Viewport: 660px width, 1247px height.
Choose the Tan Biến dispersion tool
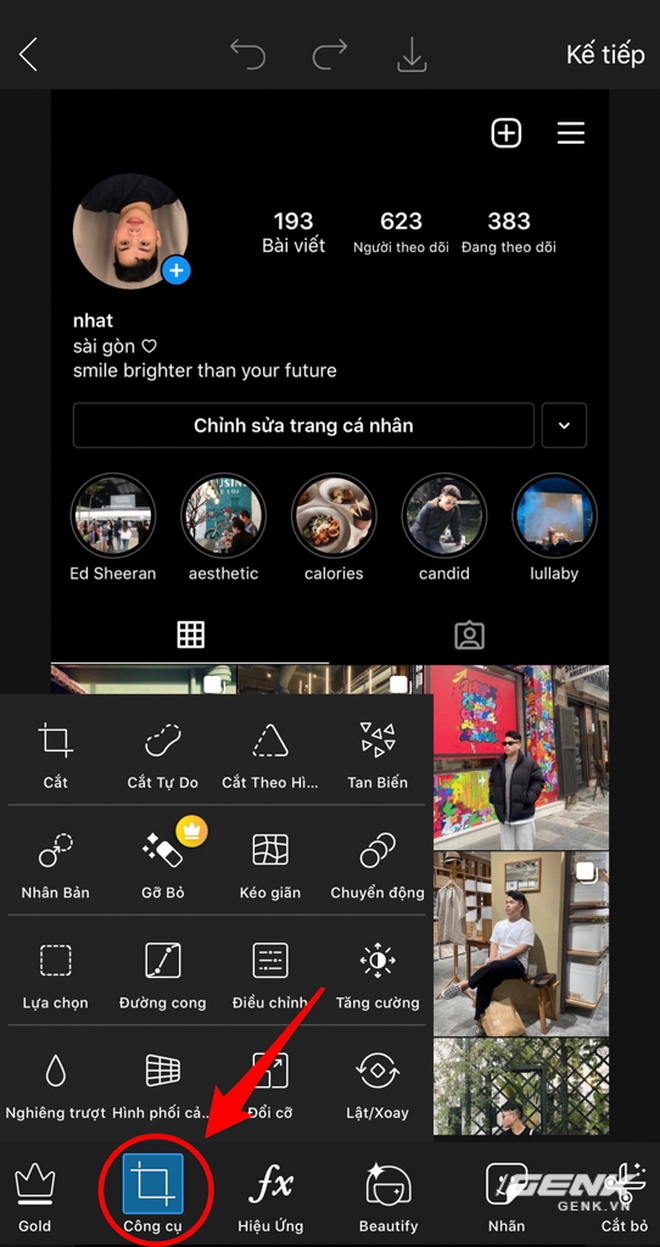click(x=377, y=755)
